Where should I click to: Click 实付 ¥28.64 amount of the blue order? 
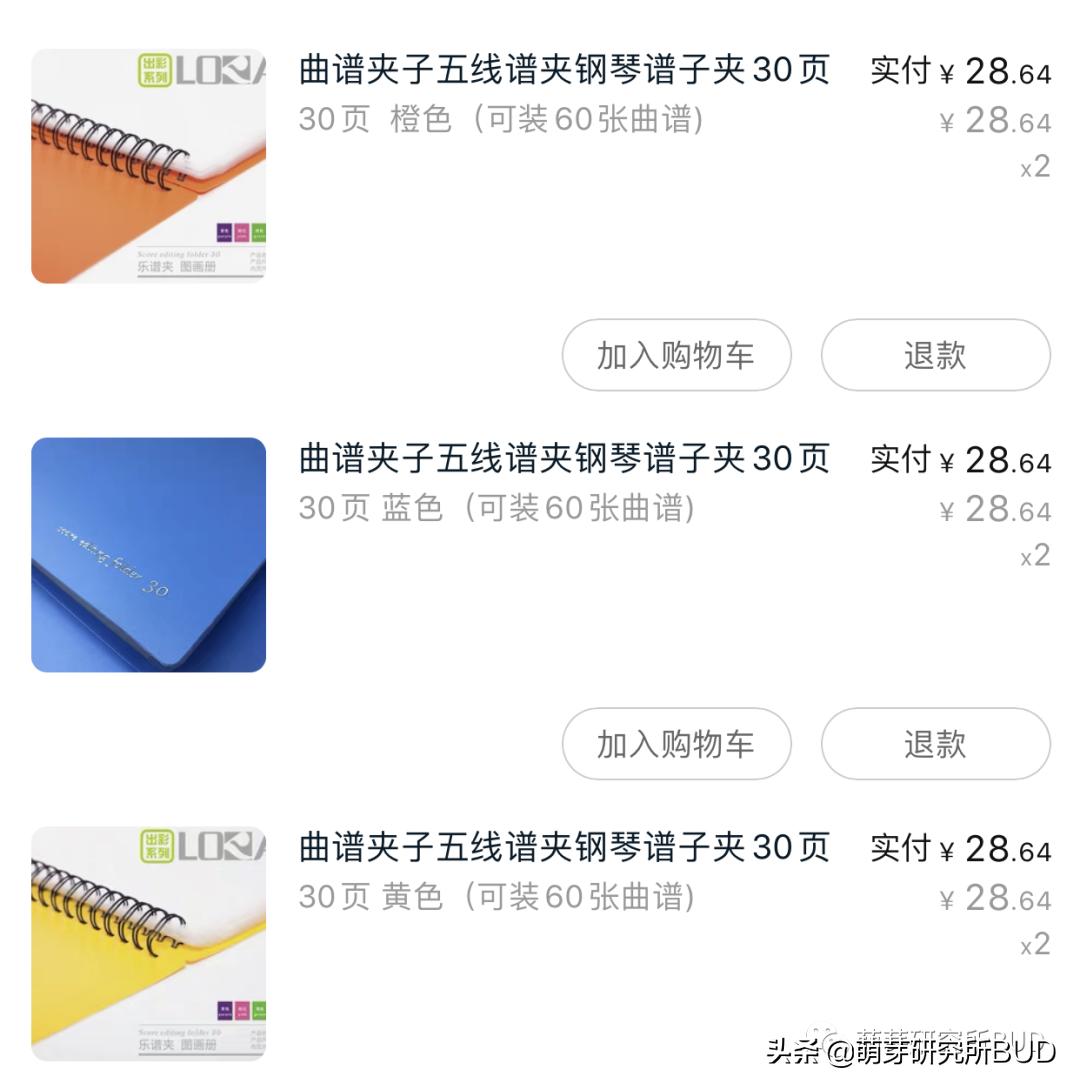960,460
